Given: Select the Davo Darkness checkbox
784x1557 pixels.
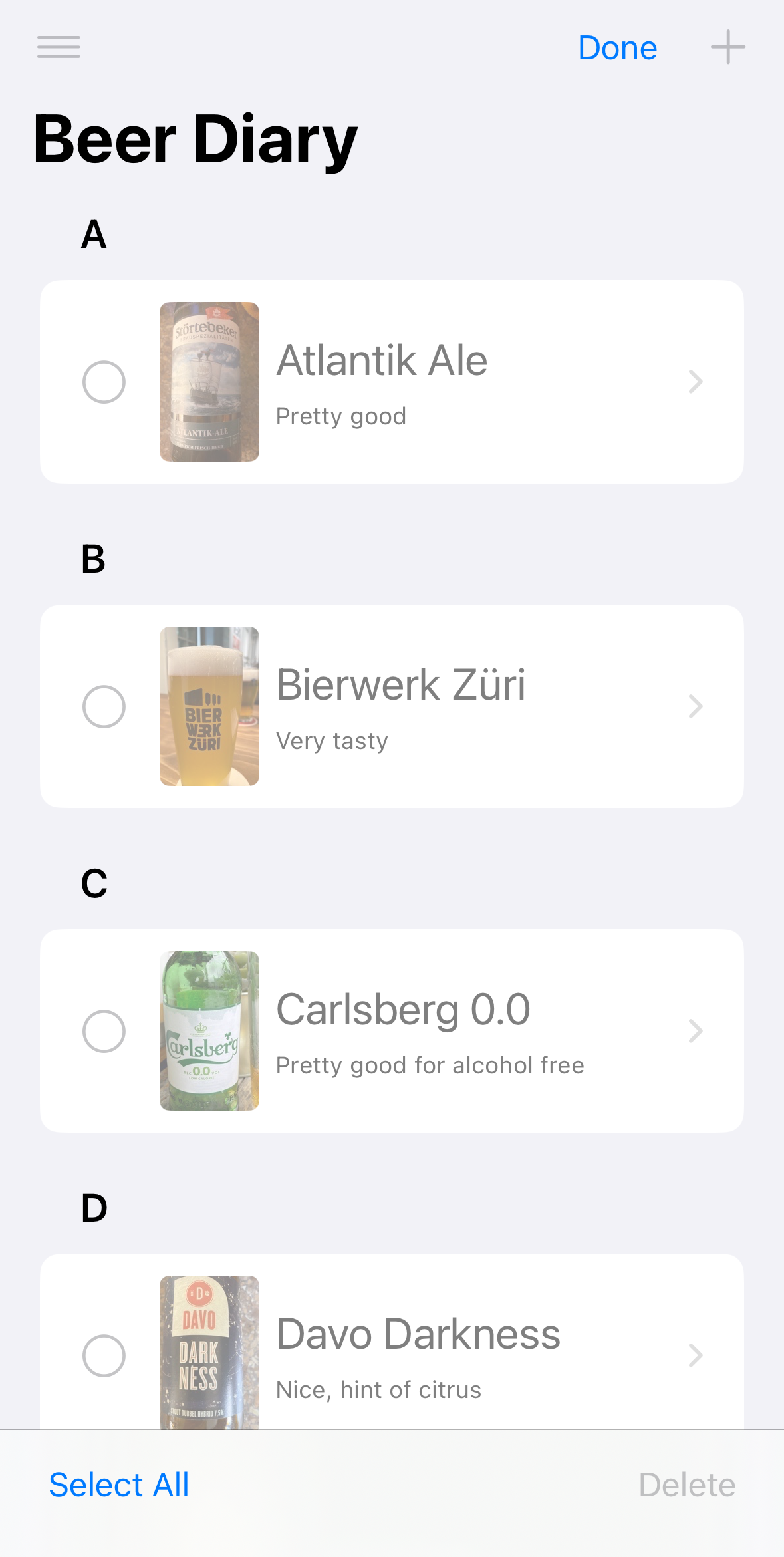Looking at the screenshot, I should 104,1355.
